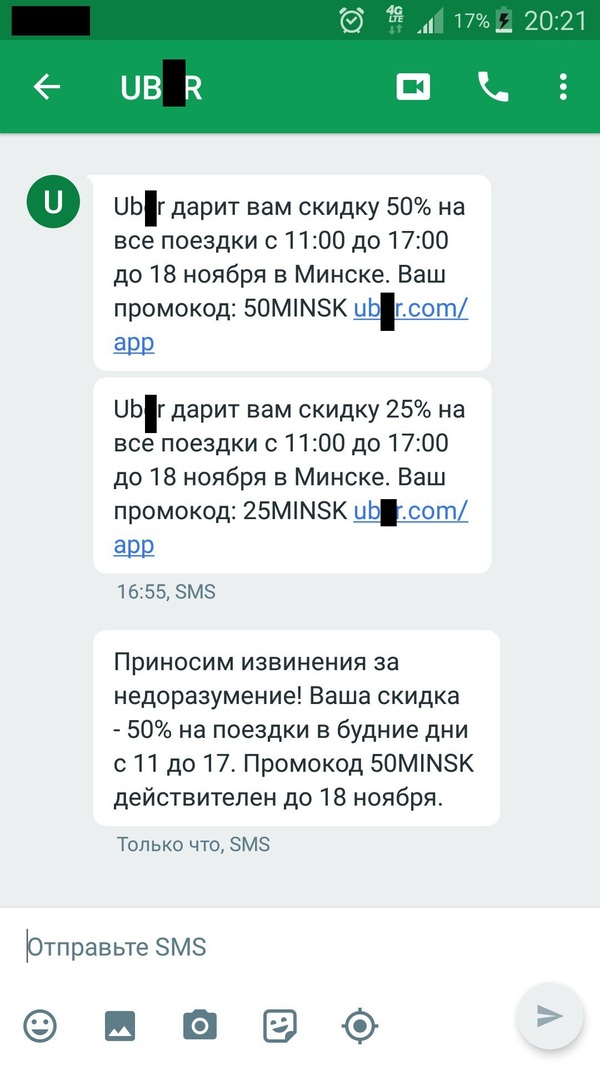Image resolution: width=600 pixels, height=1066 pixels.
Task: Start a video call with this sender
Action: (413, 88)
